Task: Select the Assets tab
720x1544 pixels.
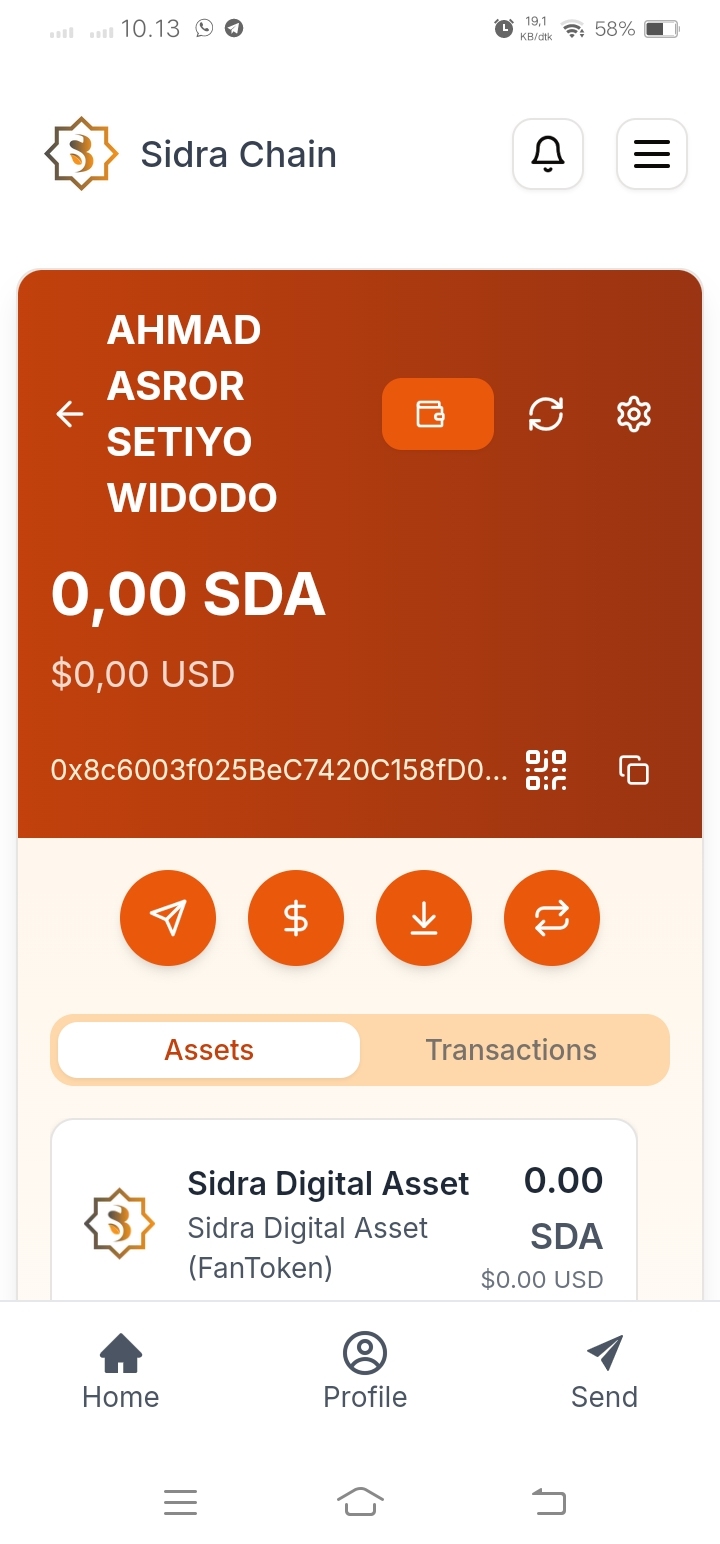Action: 209,1050
